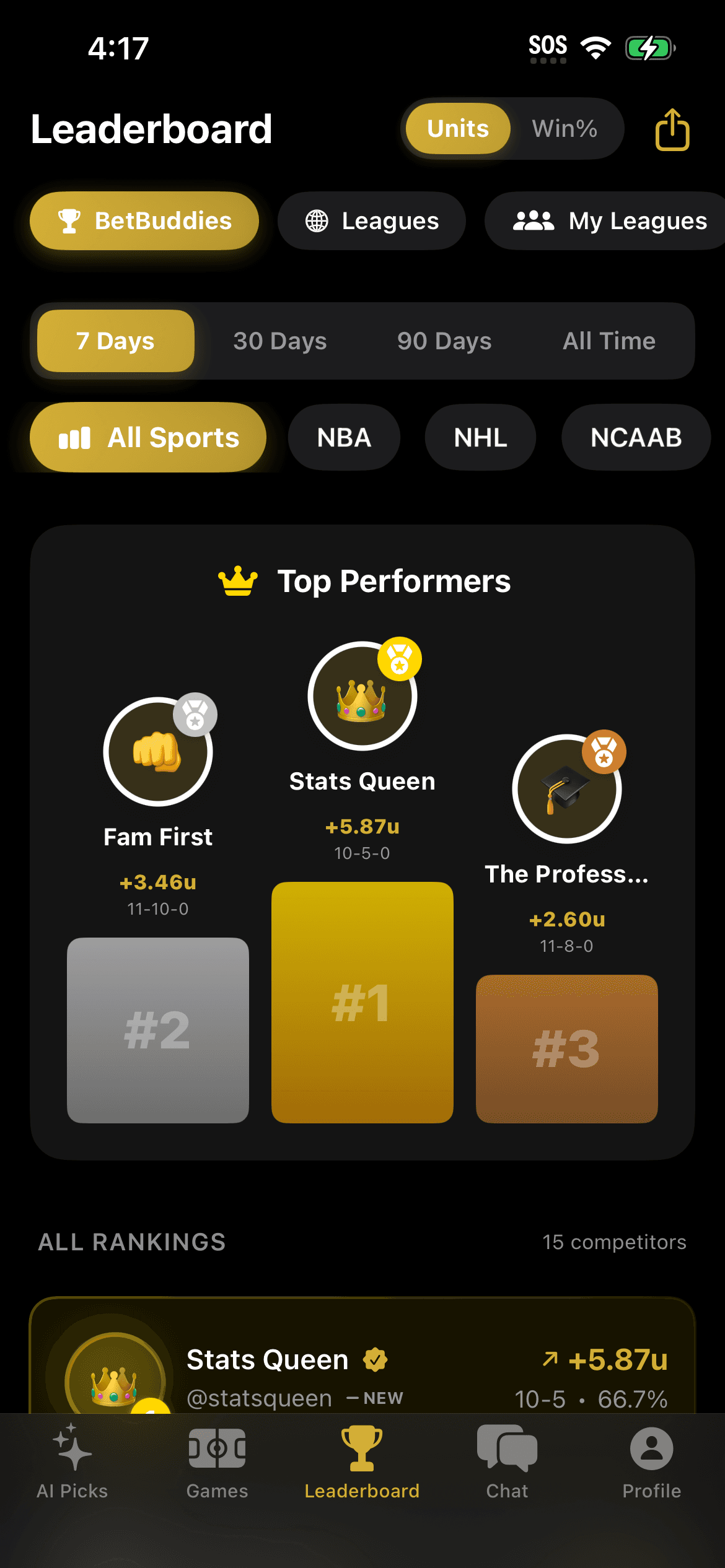The height and width of the screenshot is (1568, 725).
Task: Tap the share/export icon next to Leaderboard
Action: point(672,129)
